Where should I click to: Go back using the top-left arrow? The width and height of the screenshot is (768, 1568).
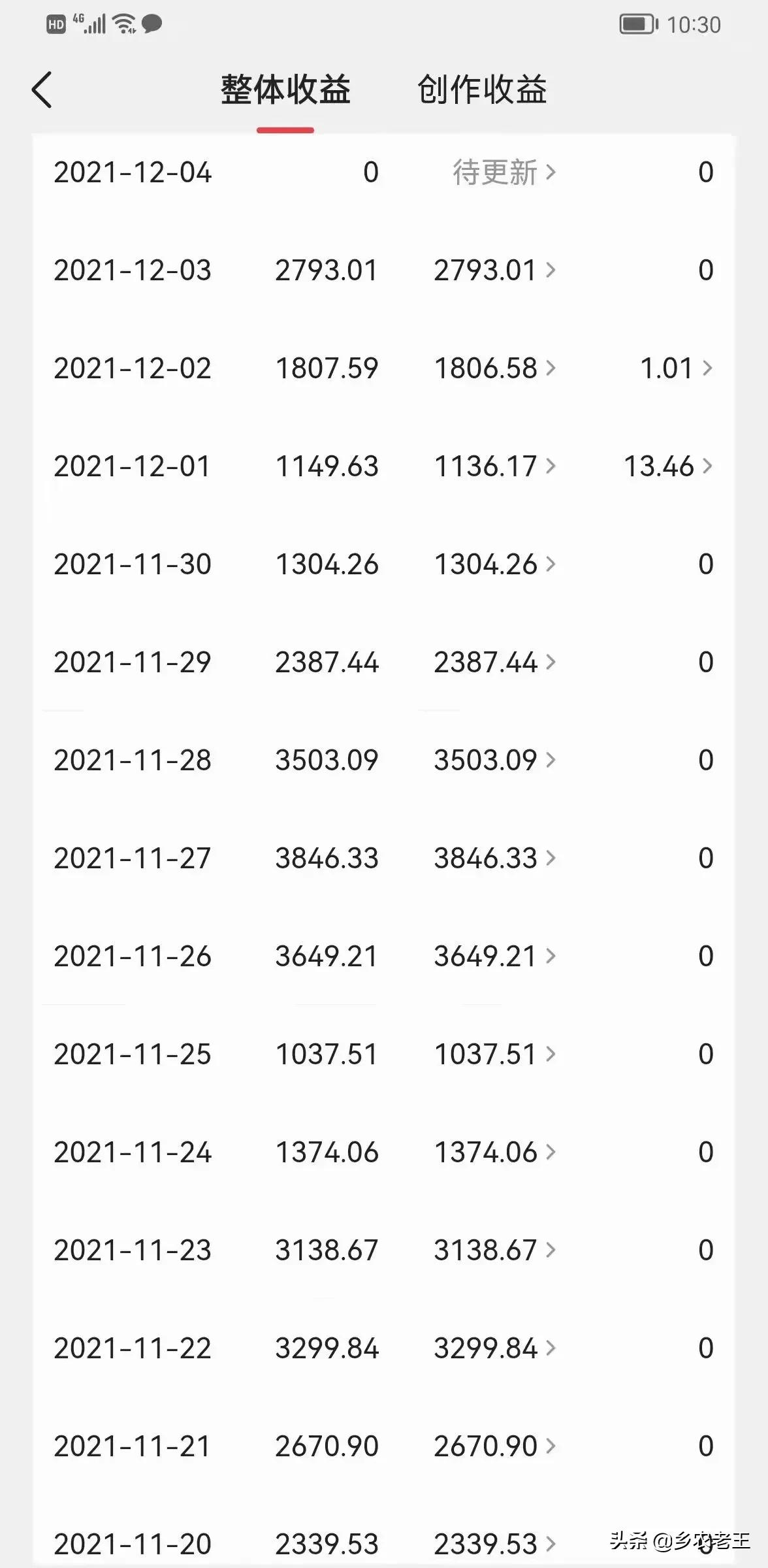click(42, 90)
